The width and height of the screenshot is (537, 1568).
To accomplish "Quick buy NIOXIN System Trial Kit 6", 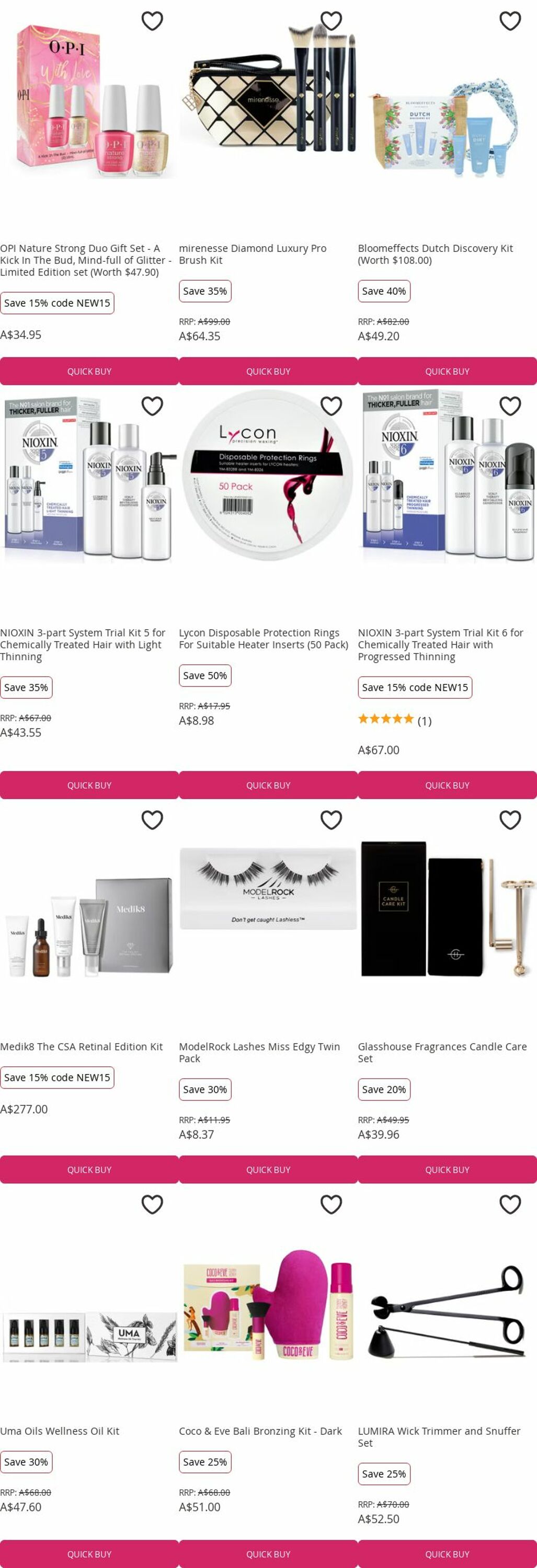I will 447,785.
